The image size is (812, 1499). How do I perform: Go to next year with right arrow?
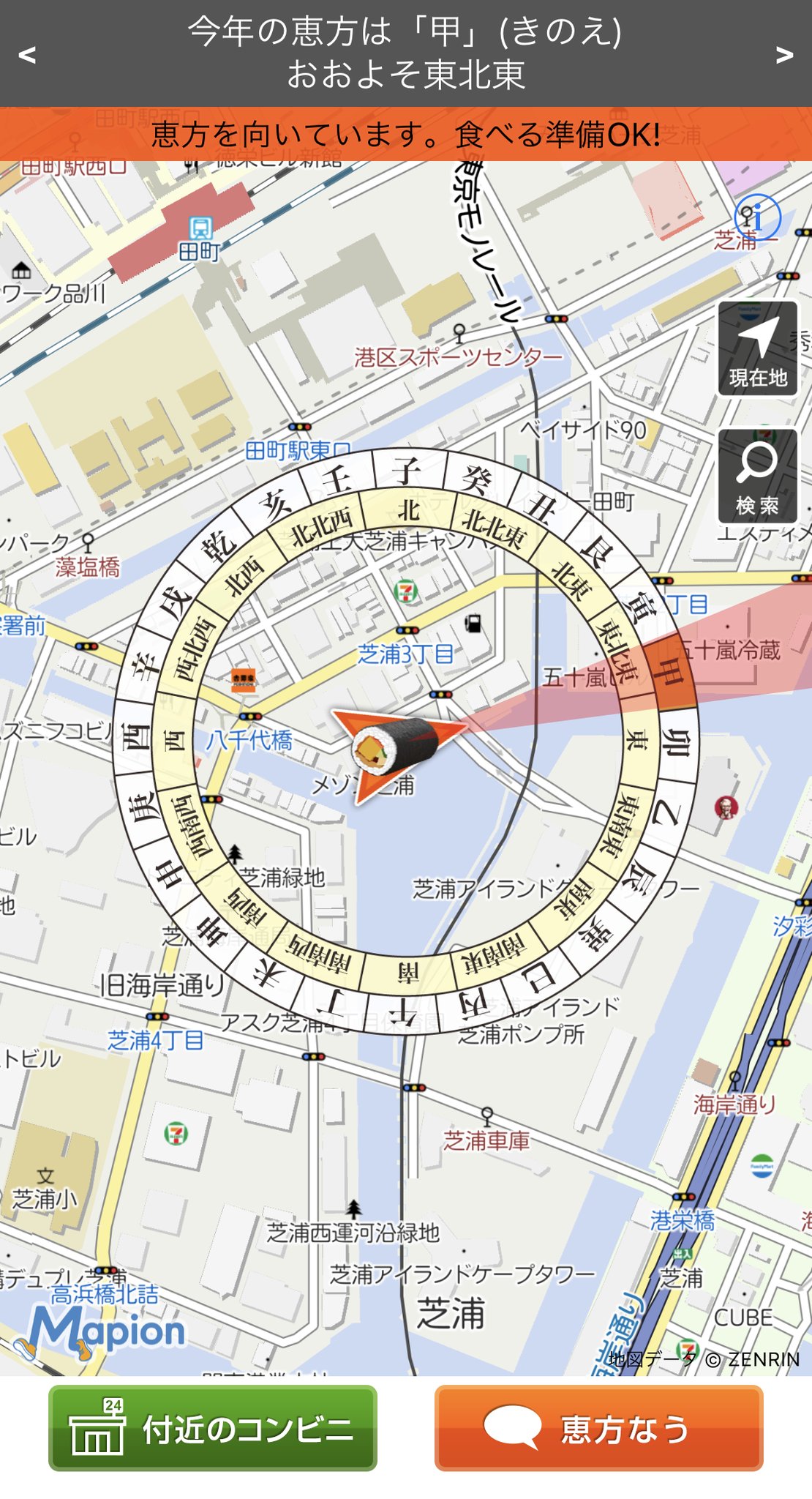coord(785,55)
